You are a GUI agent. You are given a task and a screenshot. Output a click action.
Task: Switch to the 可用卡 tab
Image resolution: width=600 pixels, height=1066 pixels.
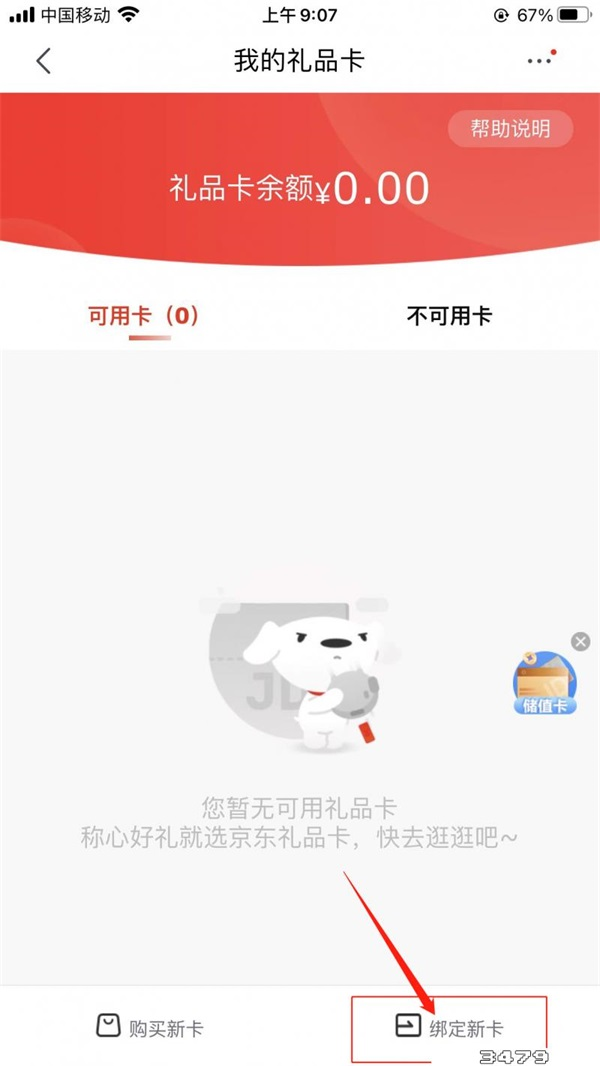144,317
